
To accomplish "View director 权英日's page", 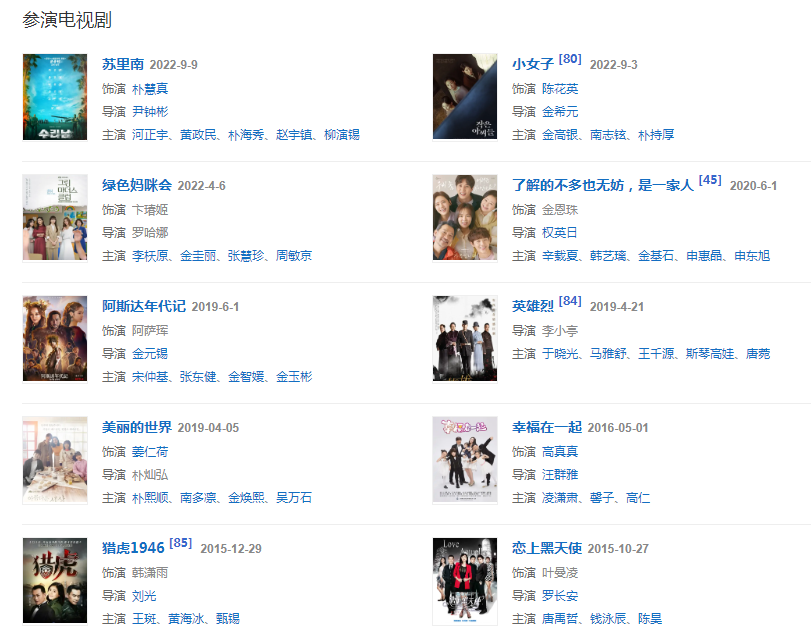I will (560, 233).
